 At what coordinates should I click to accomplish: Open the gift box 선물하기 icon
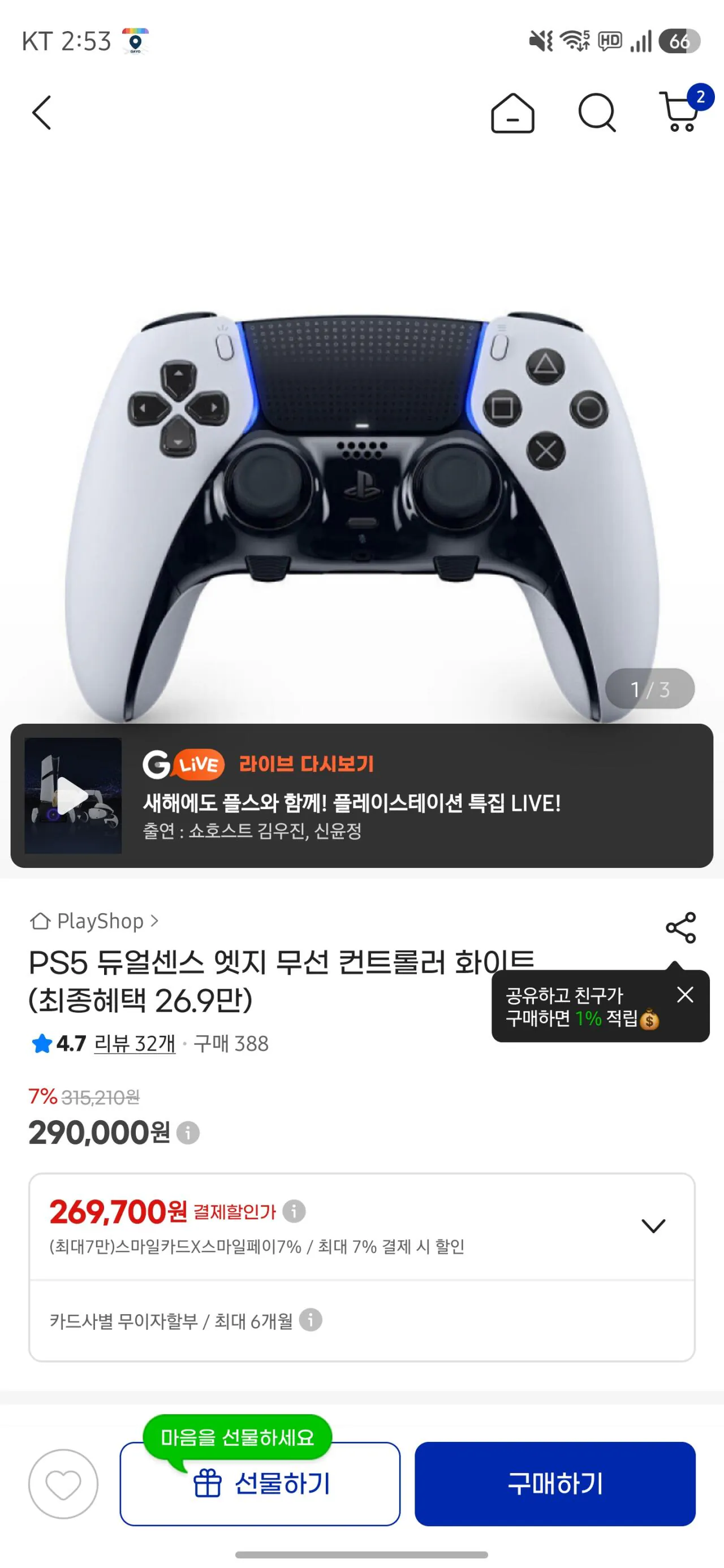tap(208, 1484)
